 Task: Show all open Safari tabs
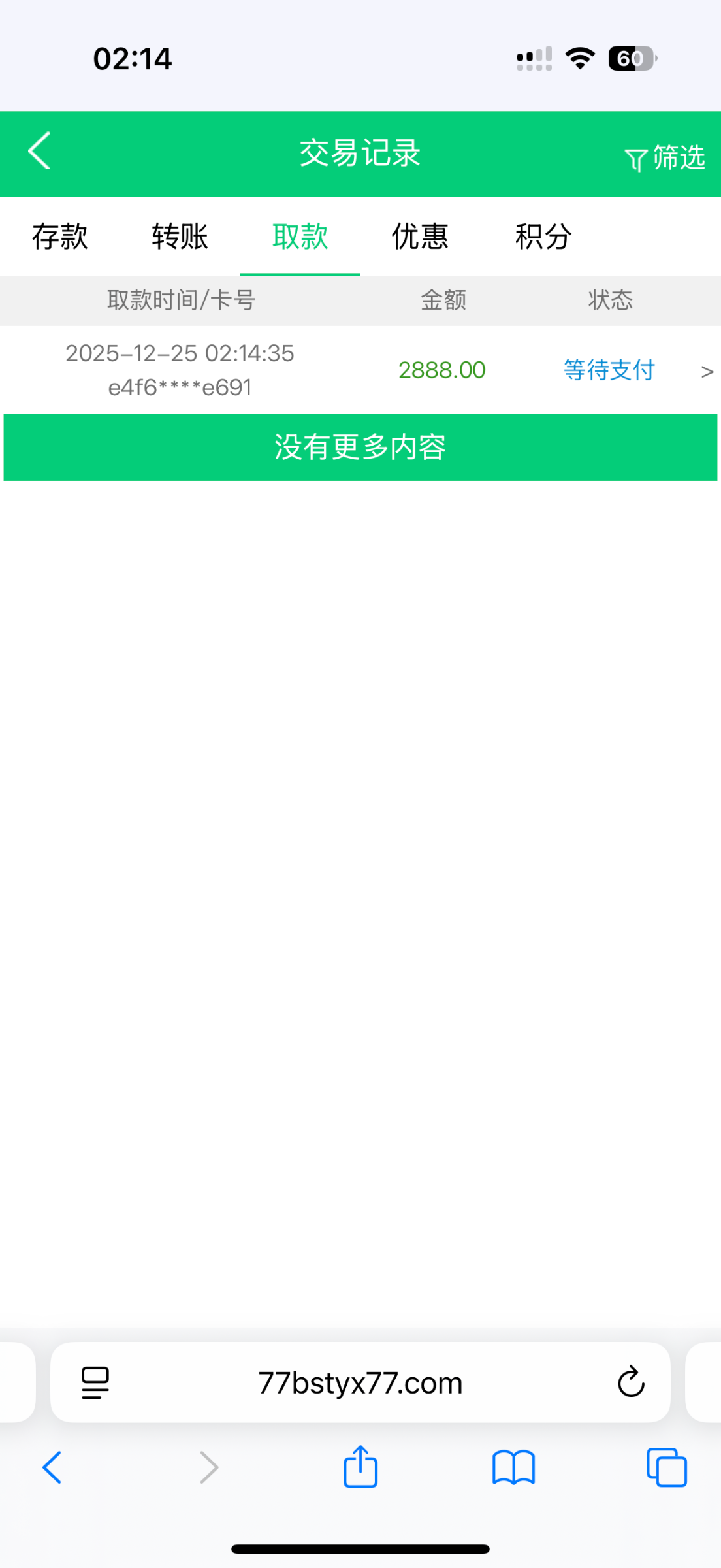(666, 1468)
